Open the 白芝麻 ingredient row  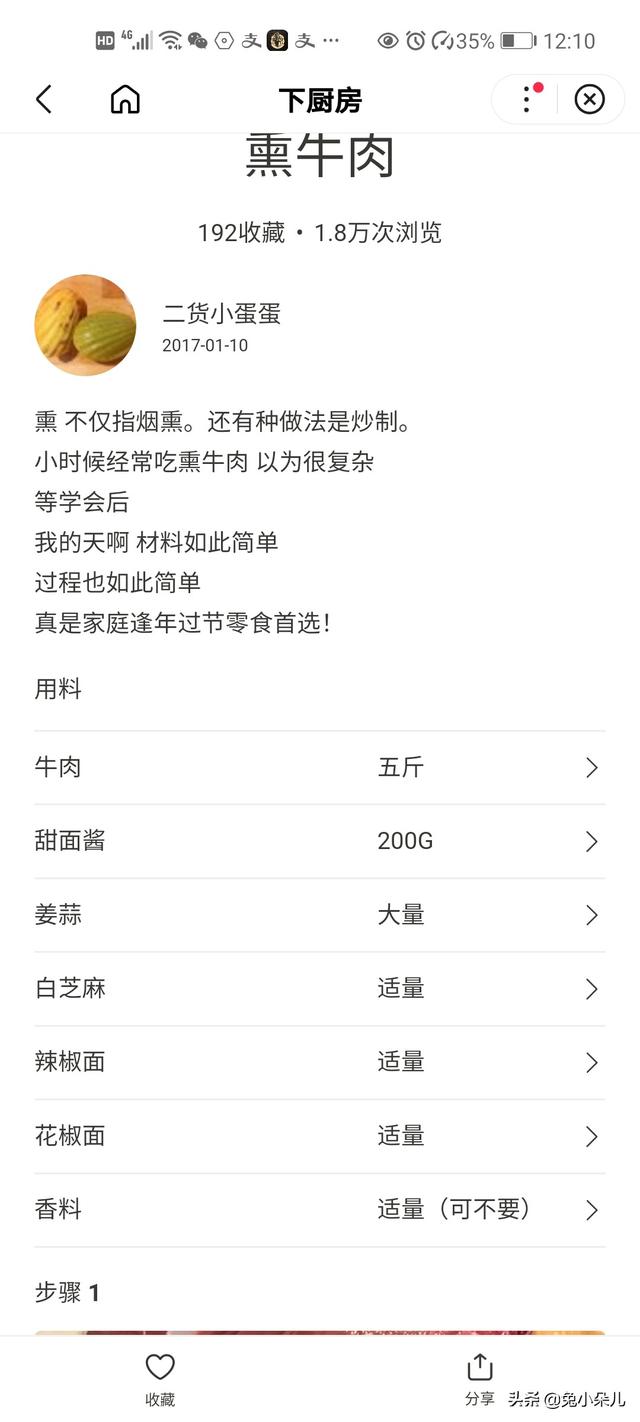coord(320,989)
